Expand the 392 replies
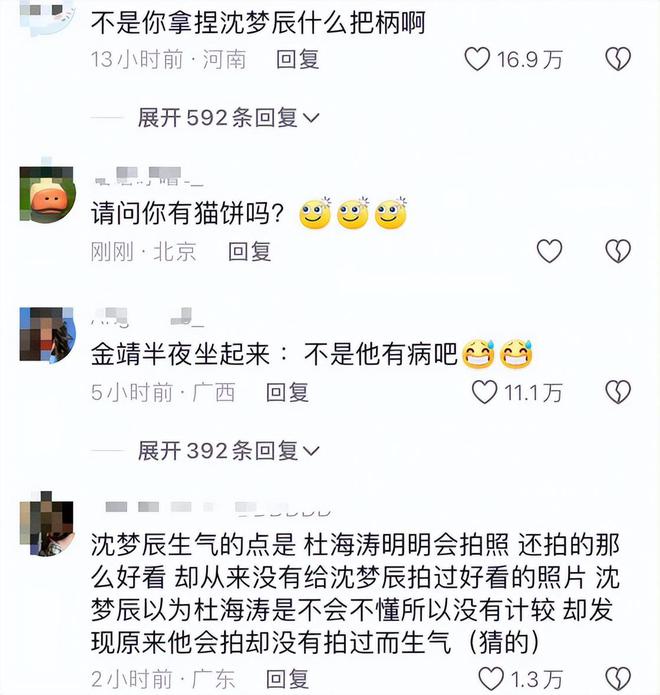 tap(228, 451)
